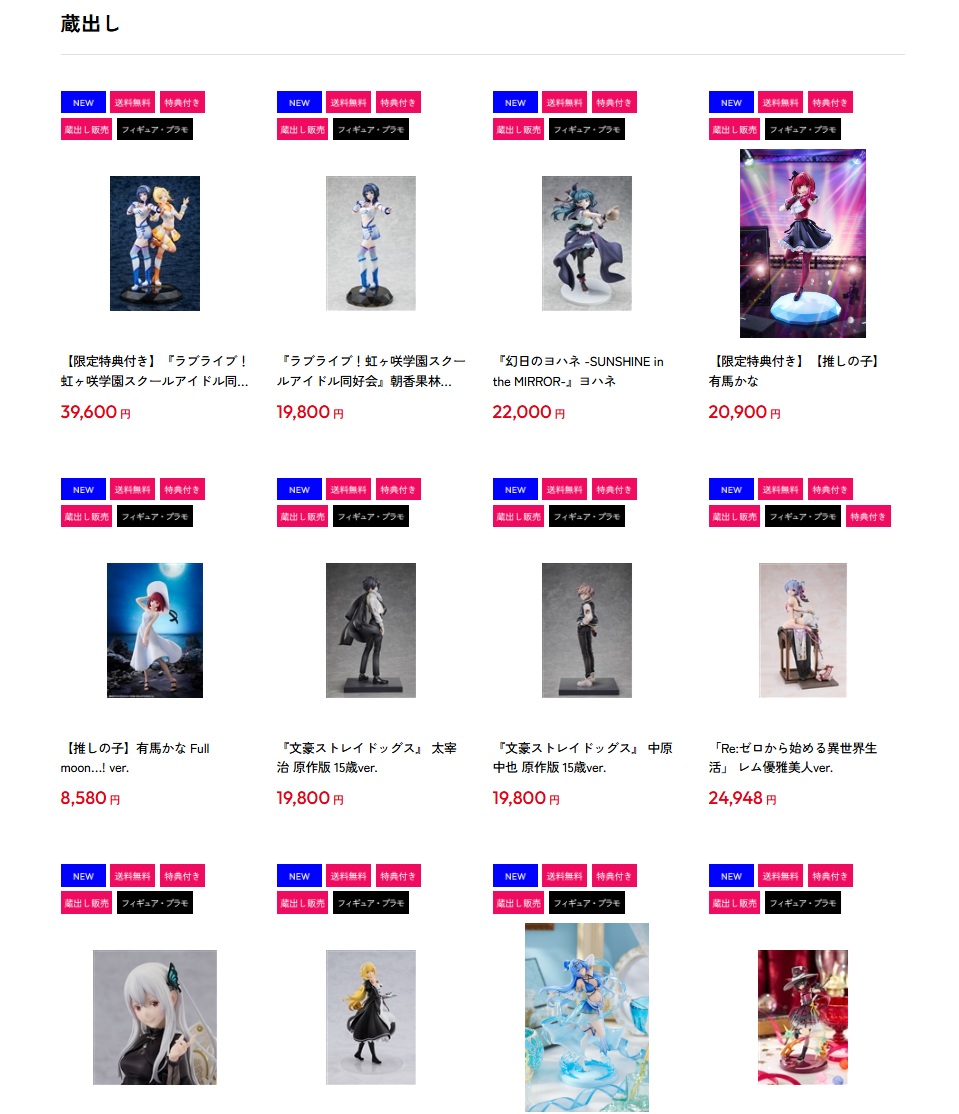The image size is (959, 1114).
Task: View the blue-haired water-themed figure
Action: (587, 1017)
